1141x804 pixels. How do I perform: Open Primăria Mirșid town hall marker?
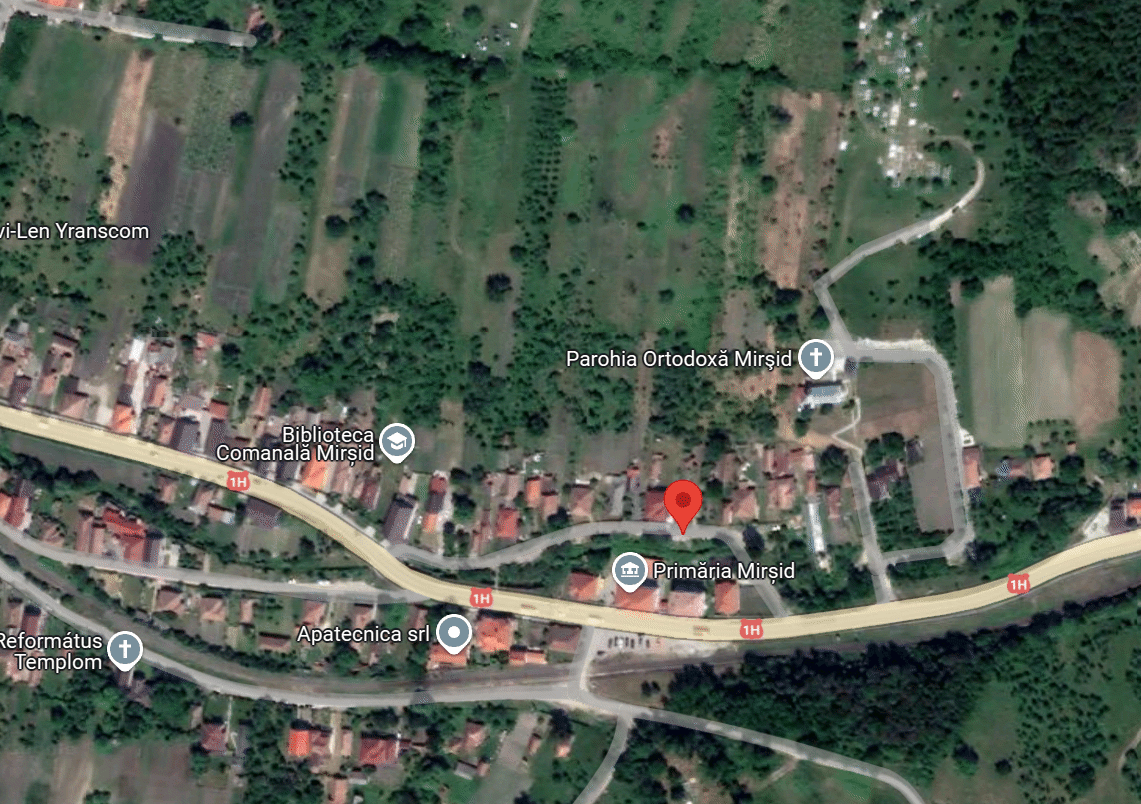[x=629, y=570]
